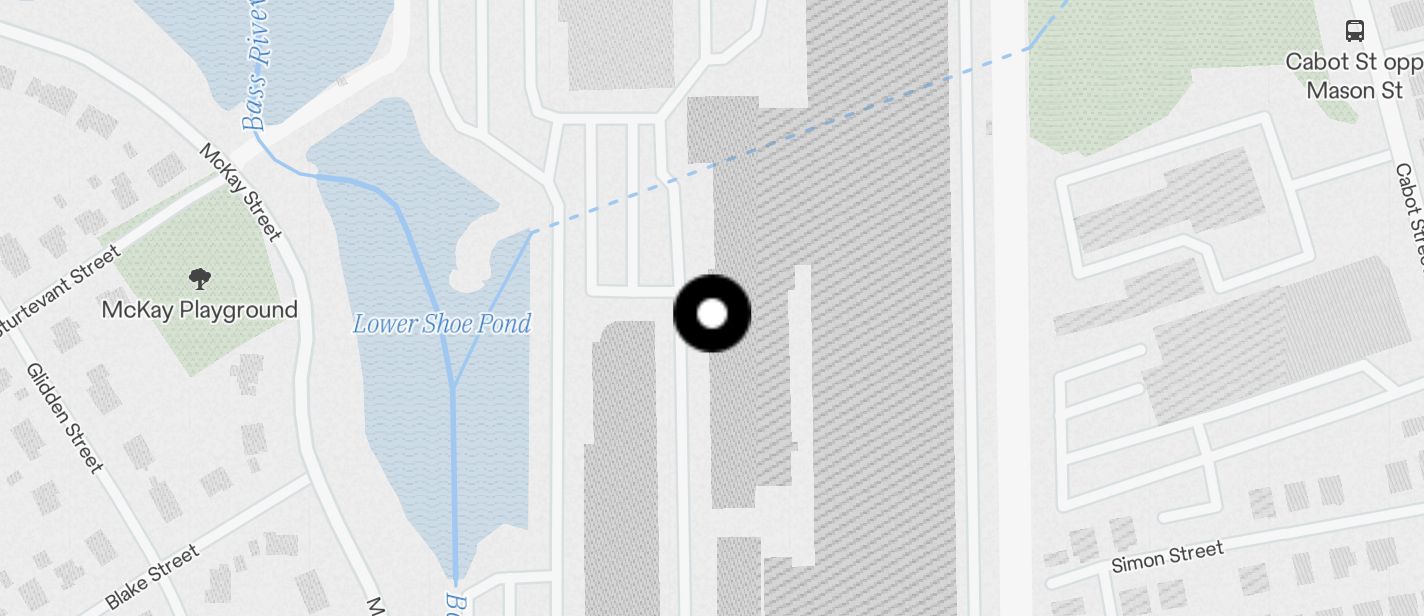This screenshot has height=616, width=1424.
Task: Tap the black location marker on the map
Action: 712,314
